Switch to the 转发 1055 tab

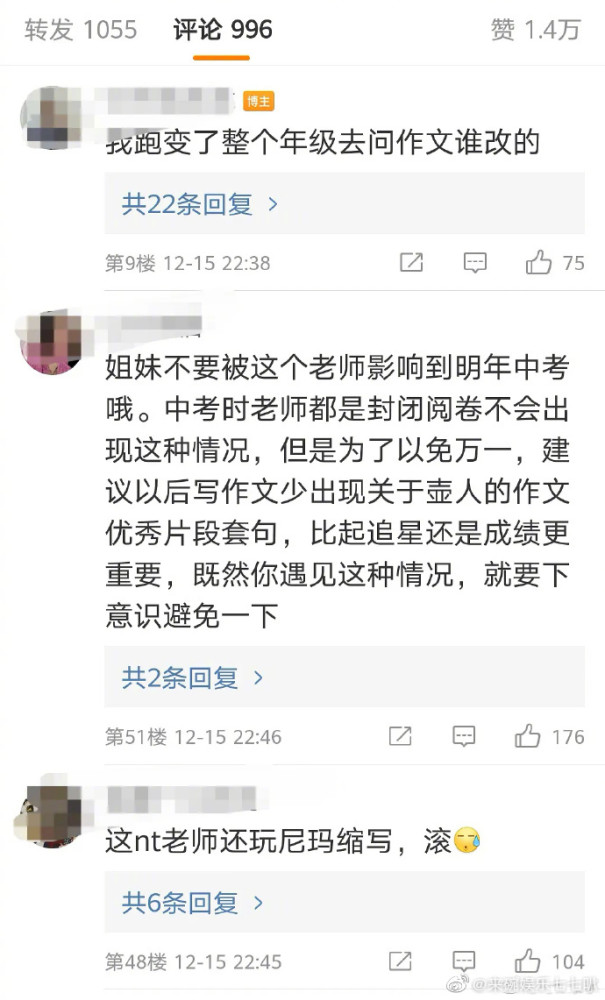tap(80, 30)
